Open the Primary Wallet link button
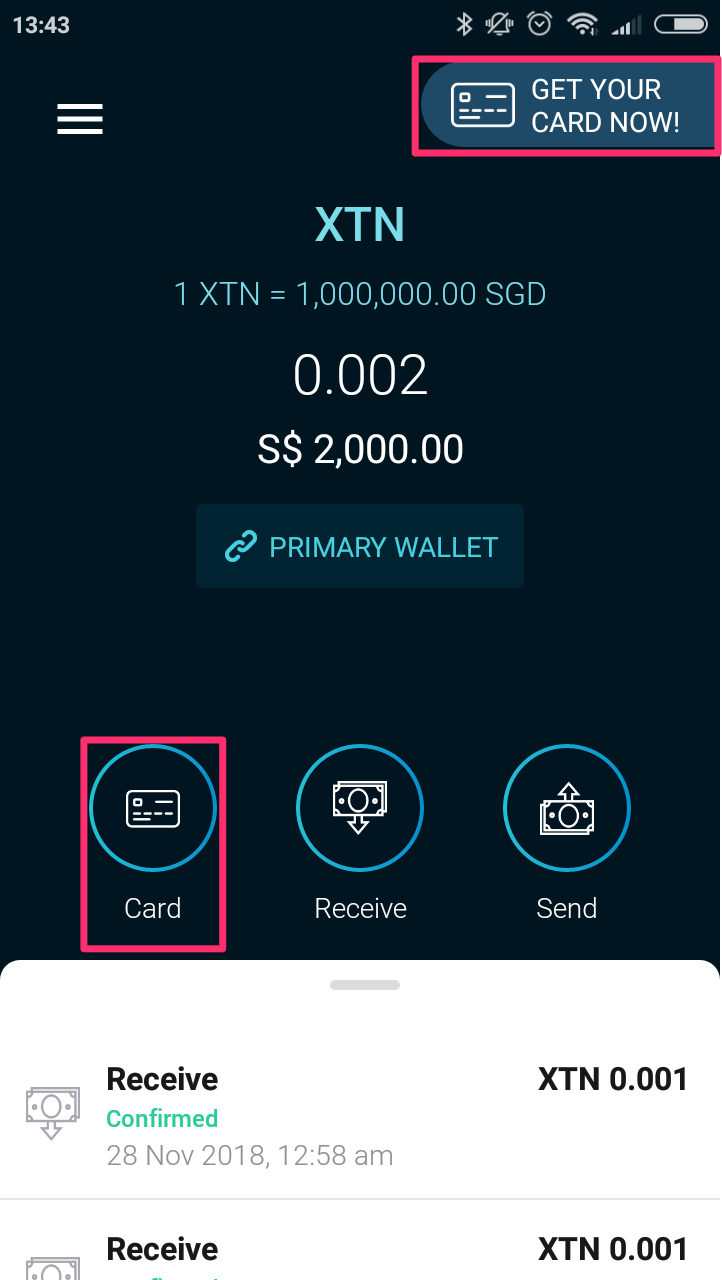The height and width of the screenshot is (1280, 722). point(360,547)
